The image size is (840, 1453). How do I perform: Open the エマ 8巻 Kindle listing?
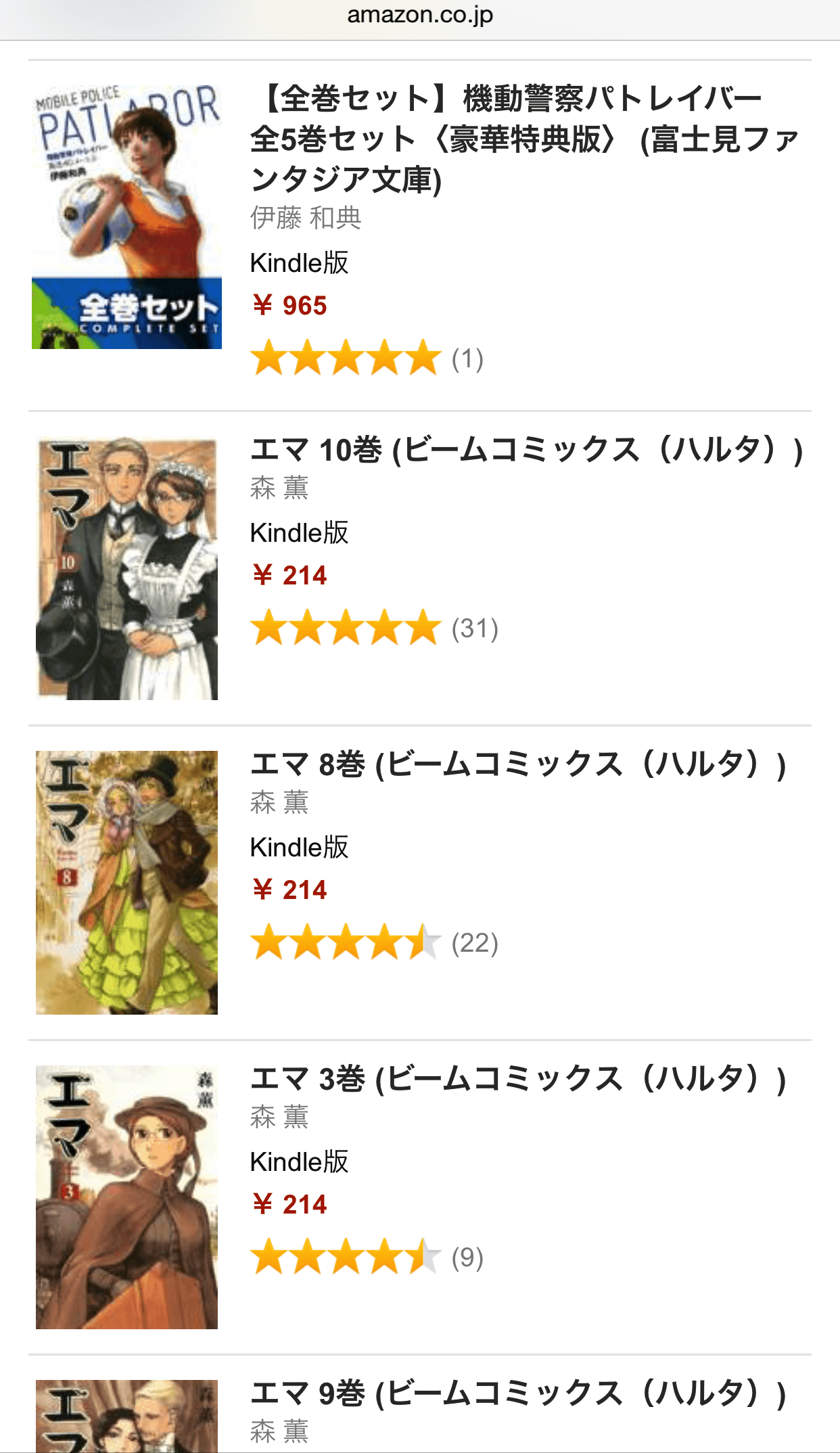(517, 765)
